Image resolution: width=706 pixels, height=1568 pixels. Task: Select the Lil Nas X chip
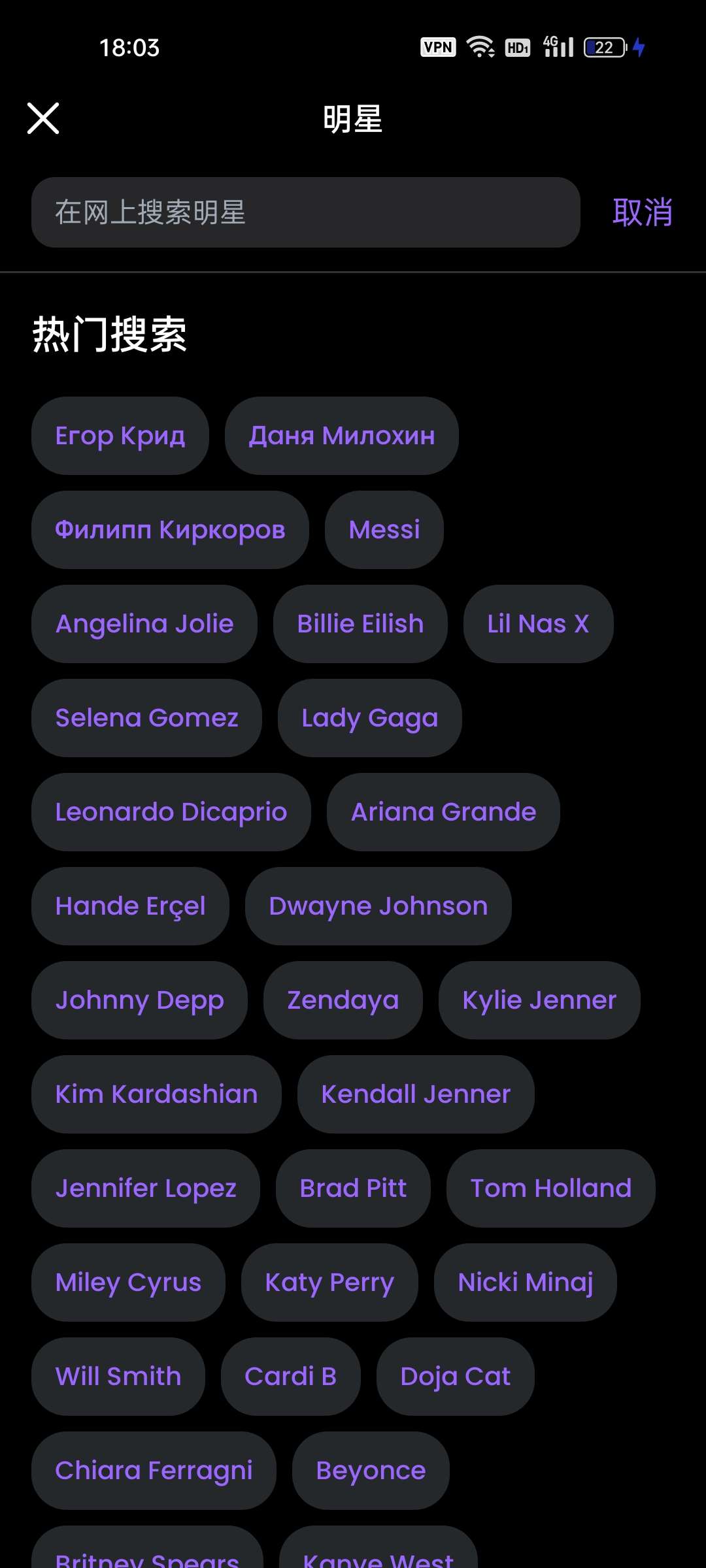click(538, 624)
